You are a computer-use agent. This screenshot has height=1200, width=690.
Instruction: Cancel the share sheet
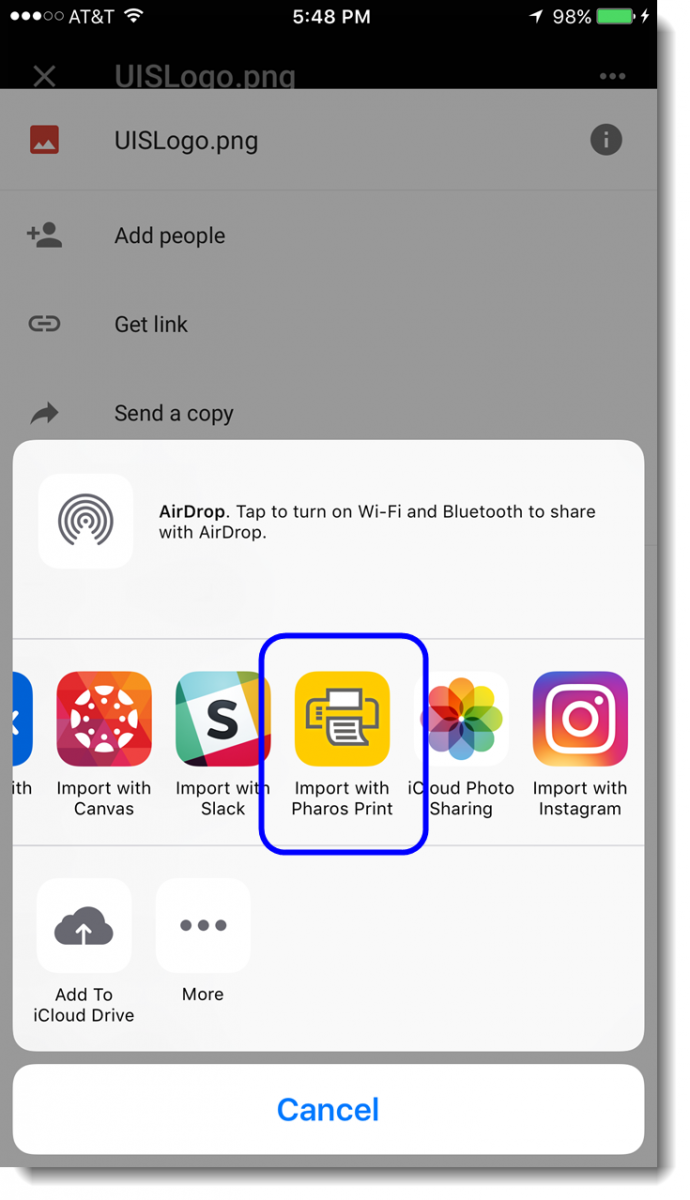328,1109
